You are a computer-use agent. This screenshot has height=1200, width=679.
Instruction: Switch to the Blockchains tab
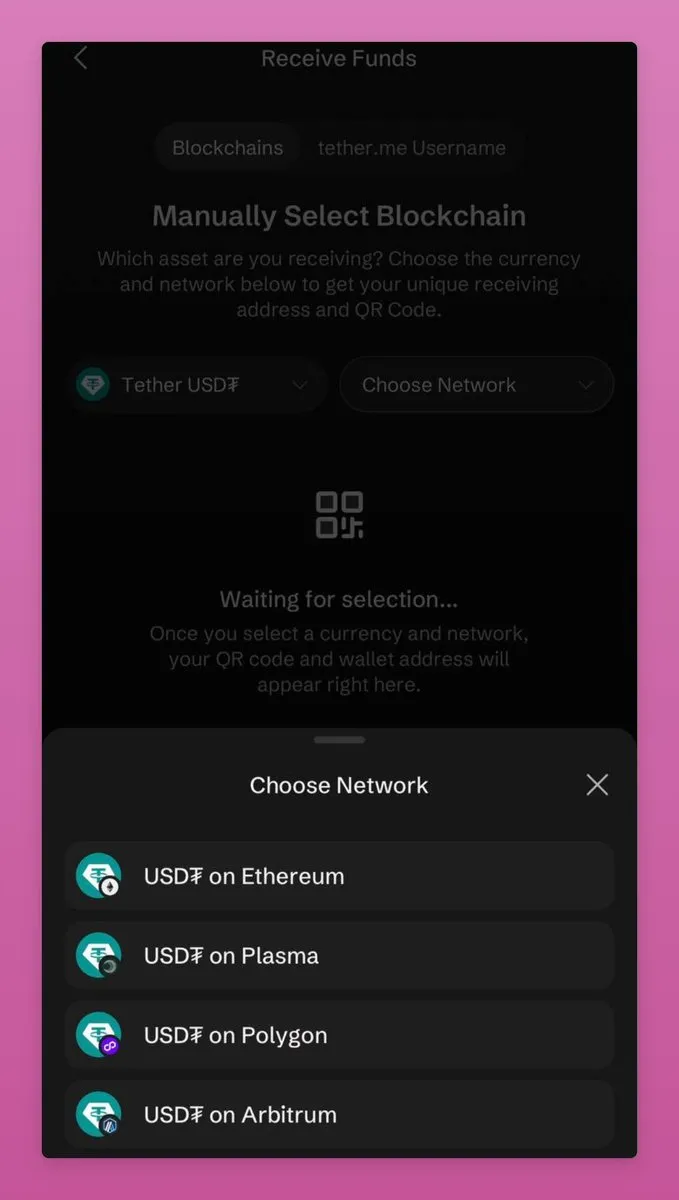[228, 148]
